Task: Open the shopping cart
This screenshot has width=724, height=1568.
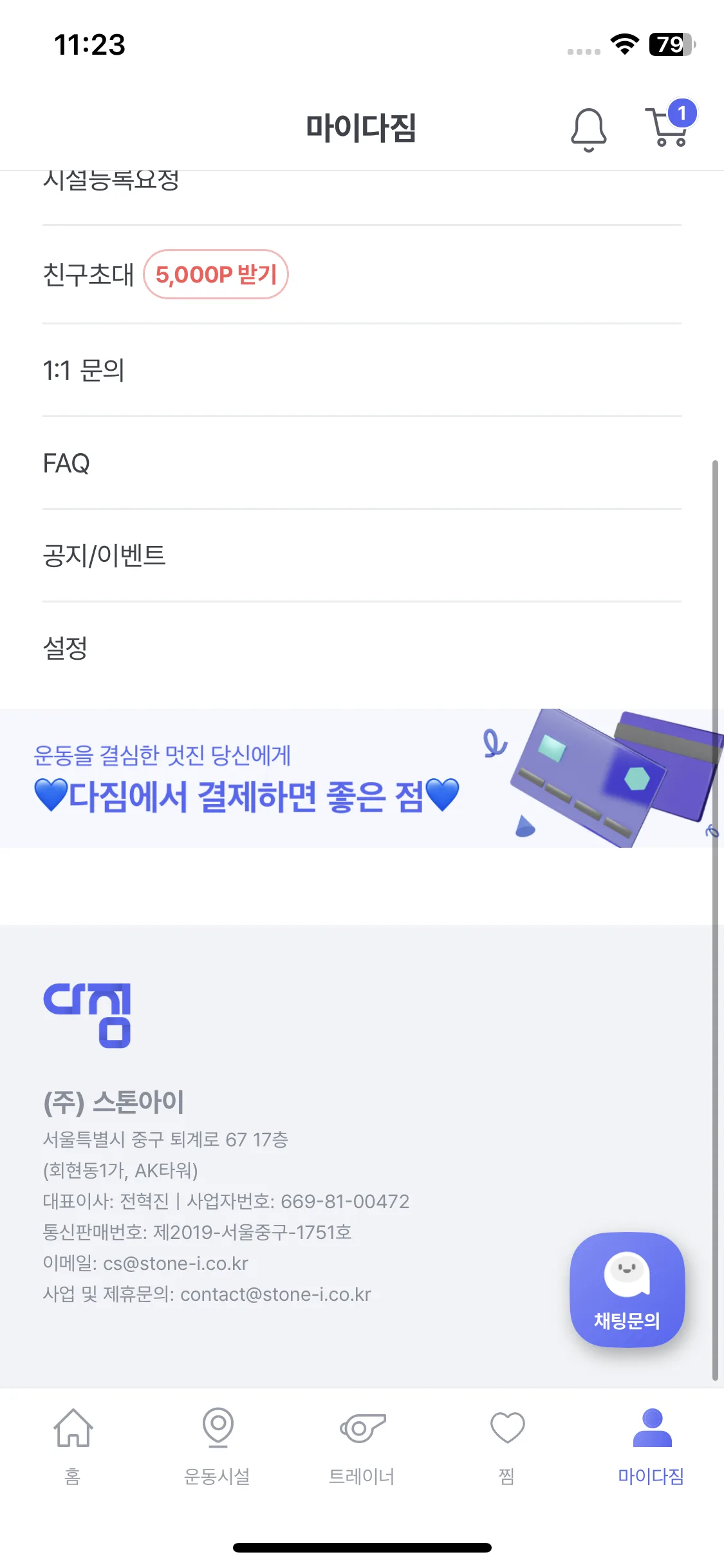Action: [x=668, y=127]
